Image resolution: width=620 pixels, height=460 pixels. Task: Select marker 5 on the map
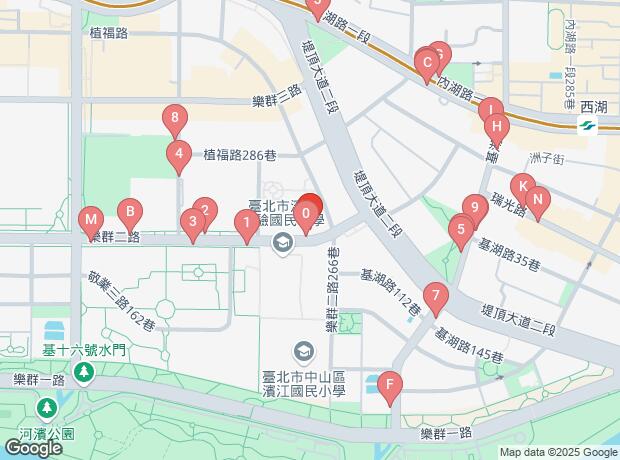tap(459, 229)
